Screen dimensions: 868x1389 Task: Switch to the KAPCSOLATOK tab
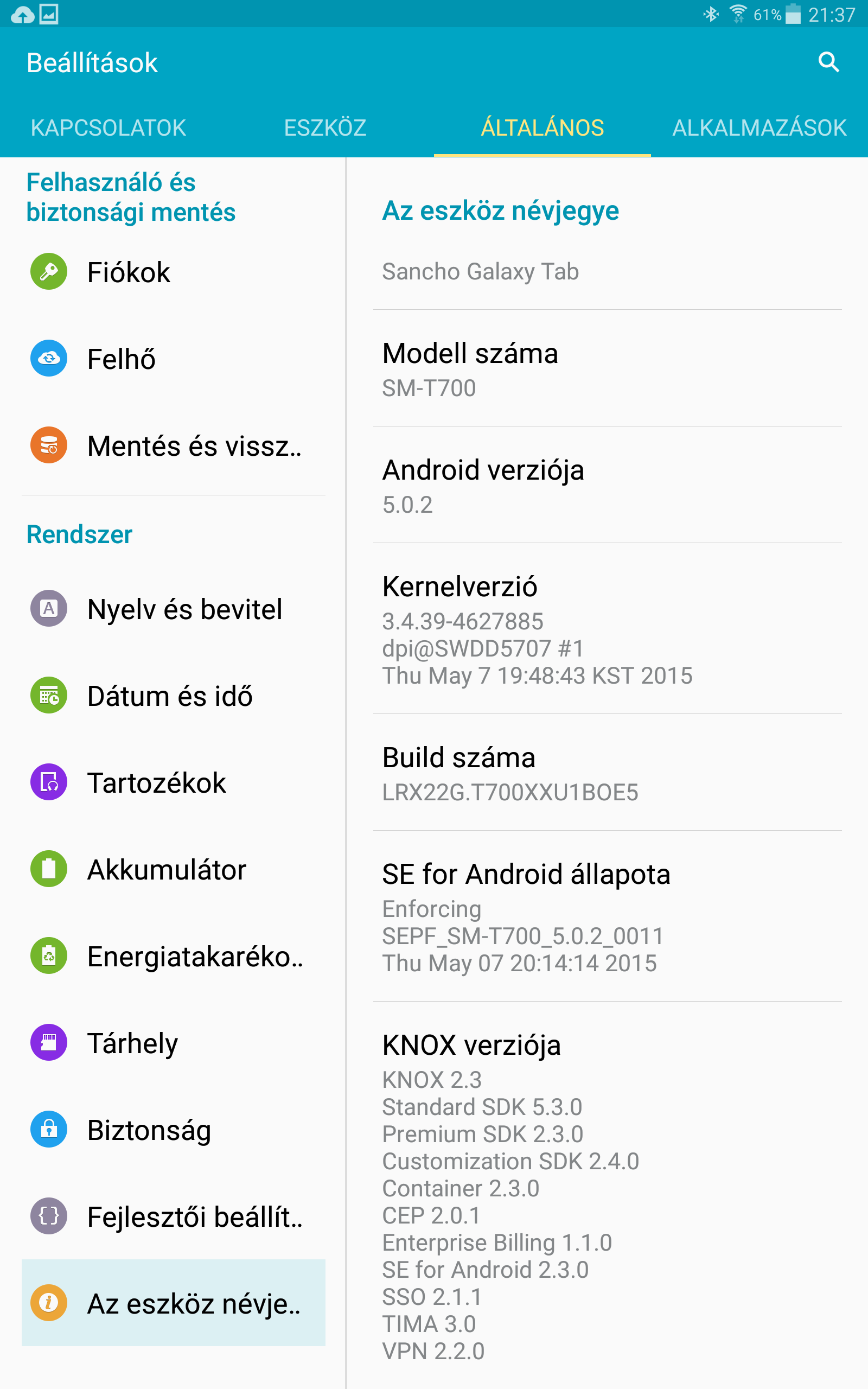[108, 128]
